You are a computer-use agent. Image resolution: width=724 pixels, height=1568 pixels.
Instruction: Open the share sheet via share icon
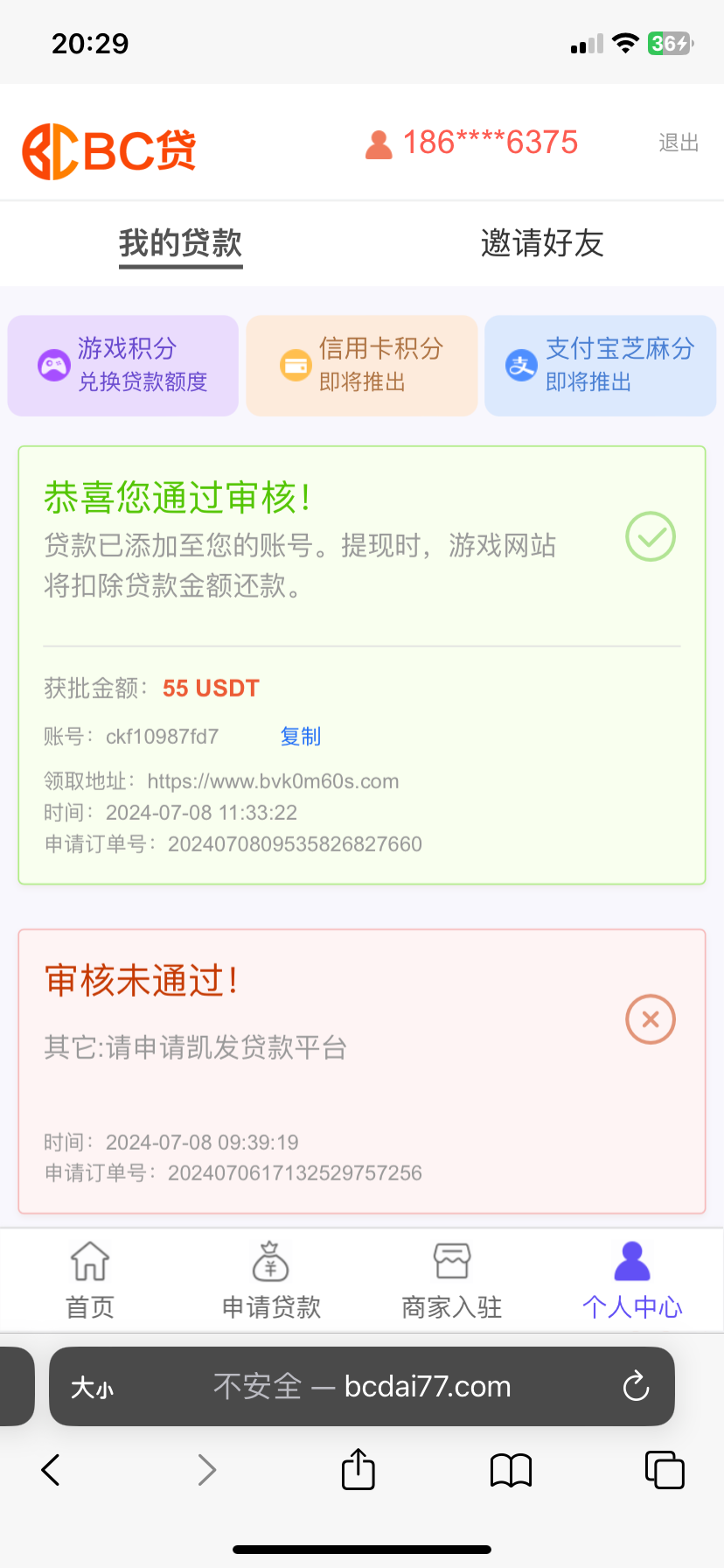357,1469
